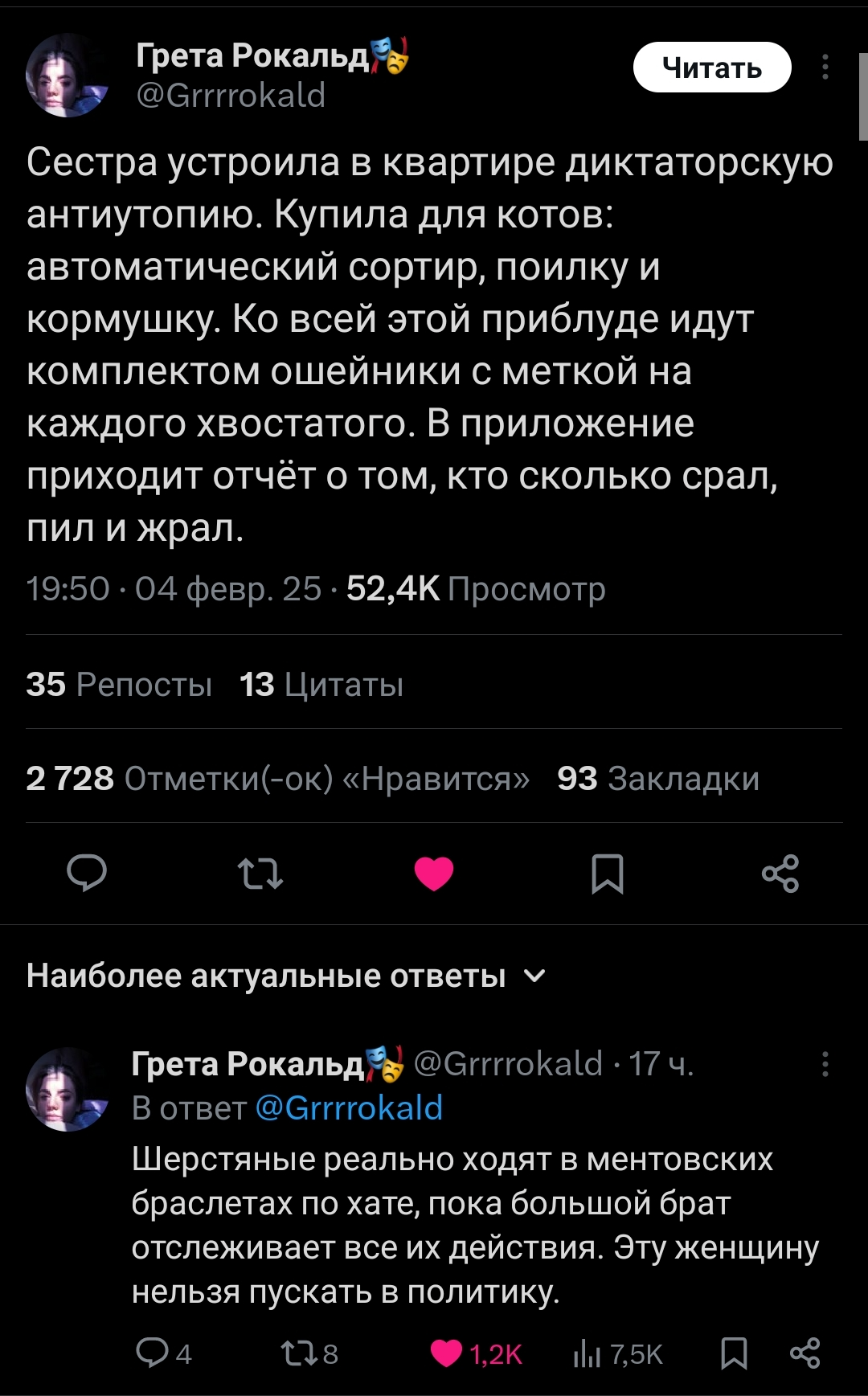Open the @Grrrrokald mention link in reply

tap(349, 1108)
